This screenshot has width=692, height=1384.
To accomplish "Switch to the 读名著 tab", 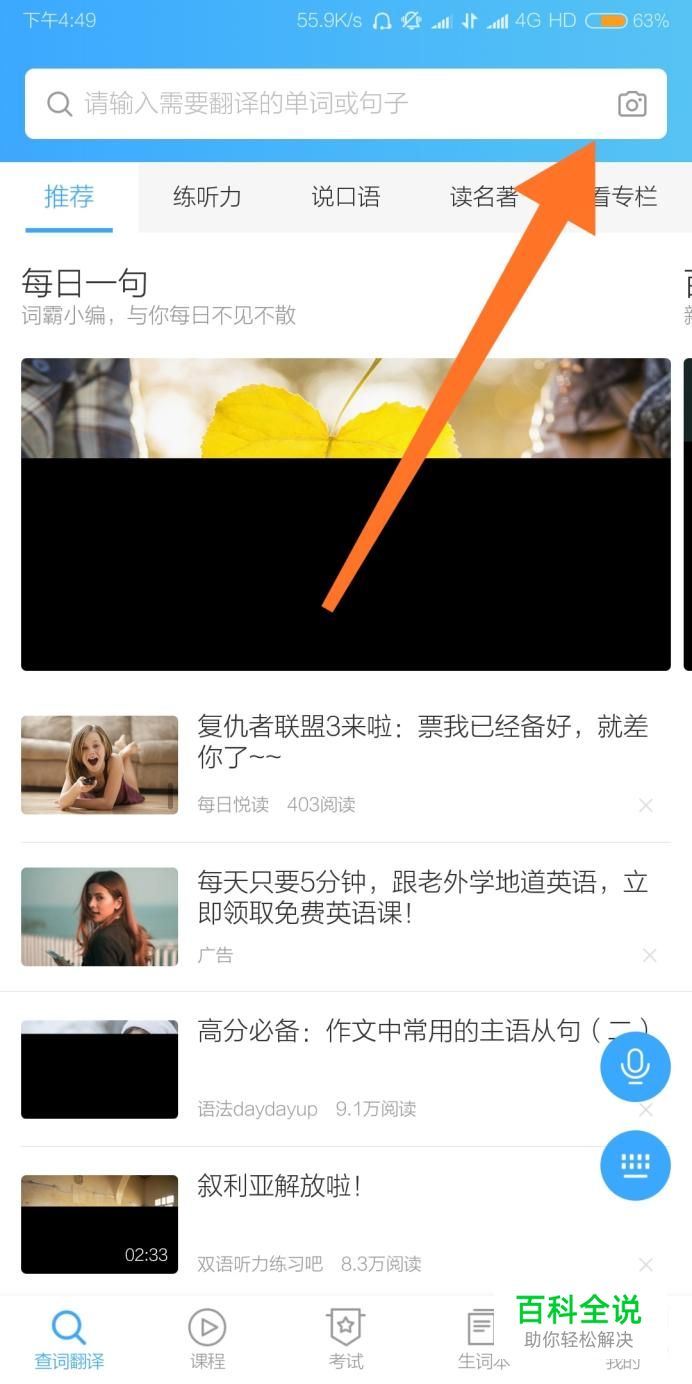I will (x=484, y=197).
